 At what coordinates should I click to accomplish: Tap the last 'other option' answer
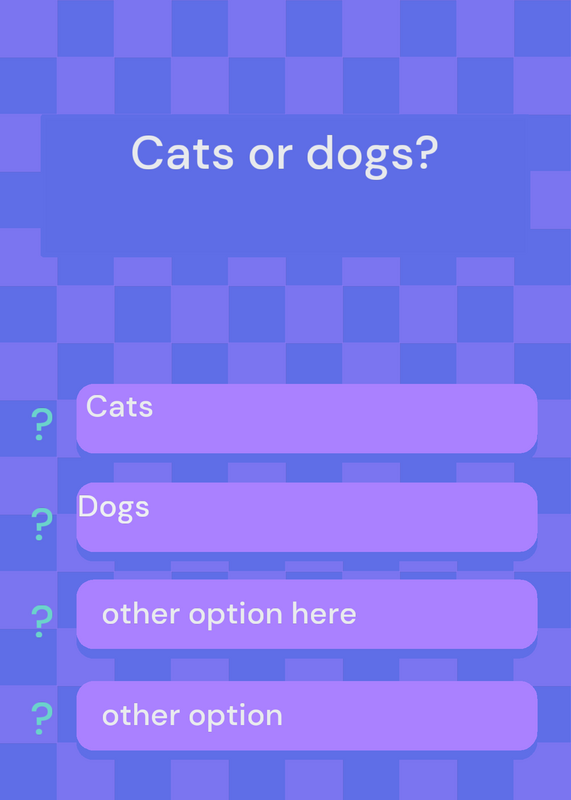click(307, 715)
